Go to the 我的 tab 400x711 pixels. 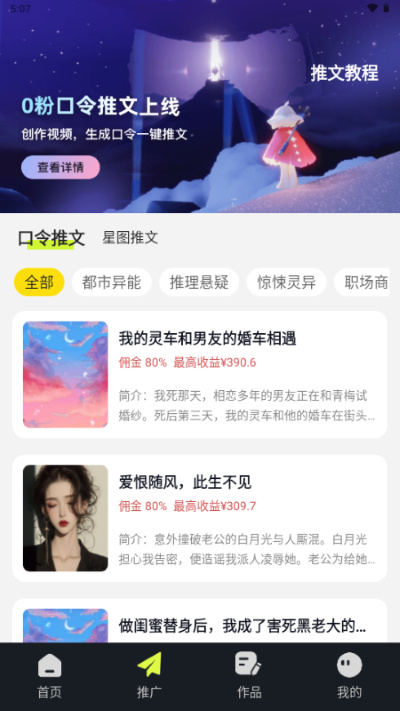pos(349,676)
